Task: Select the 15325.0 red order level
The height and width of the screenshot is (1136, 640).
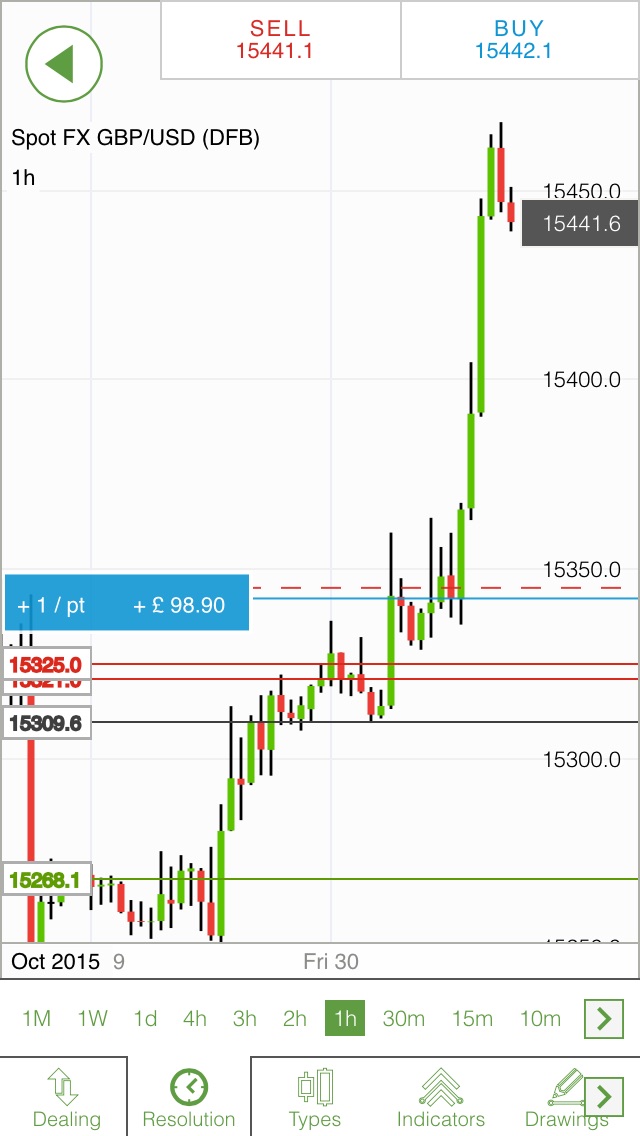Action: click(46, 663)
